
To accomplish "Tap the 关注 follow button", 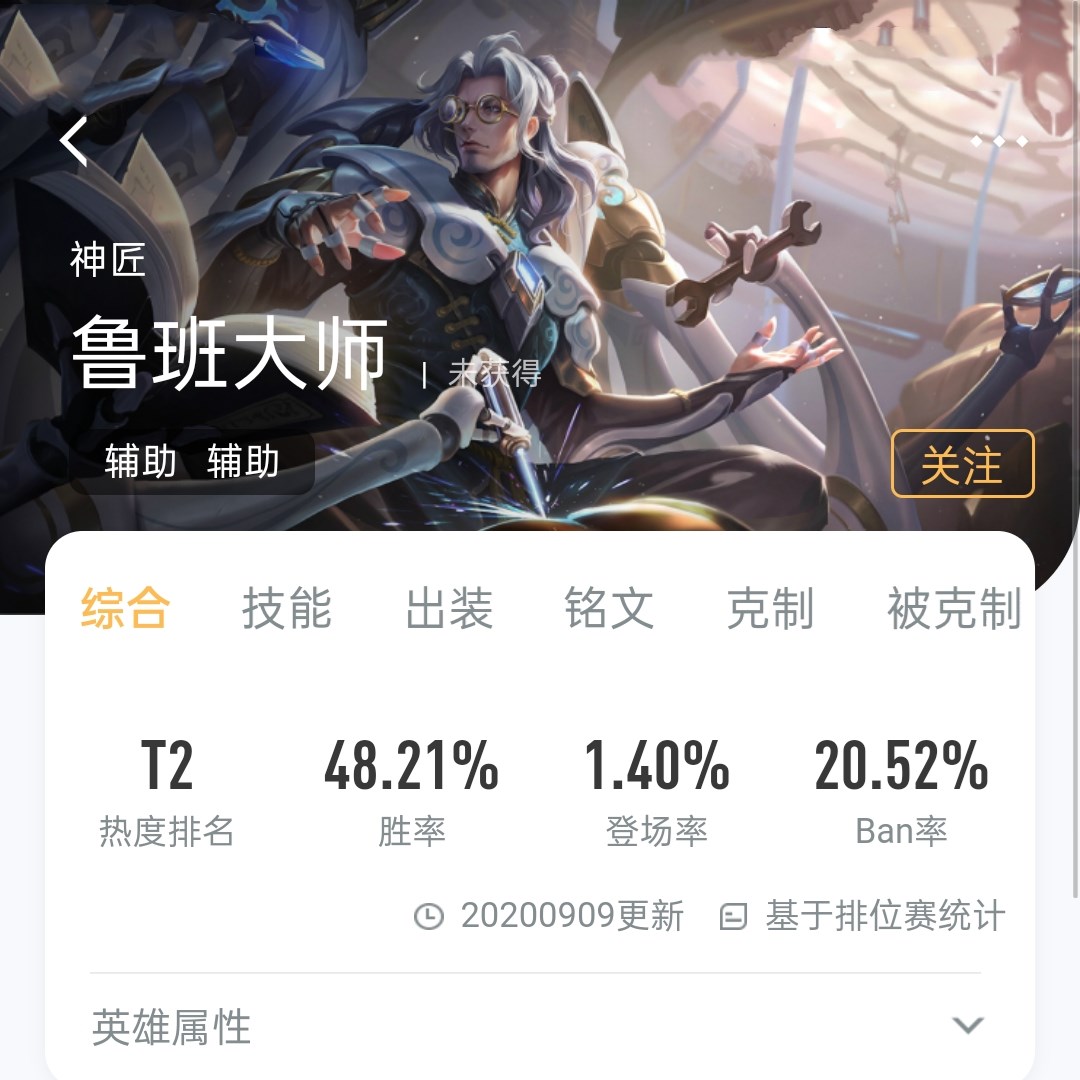I will pos(962,464).
